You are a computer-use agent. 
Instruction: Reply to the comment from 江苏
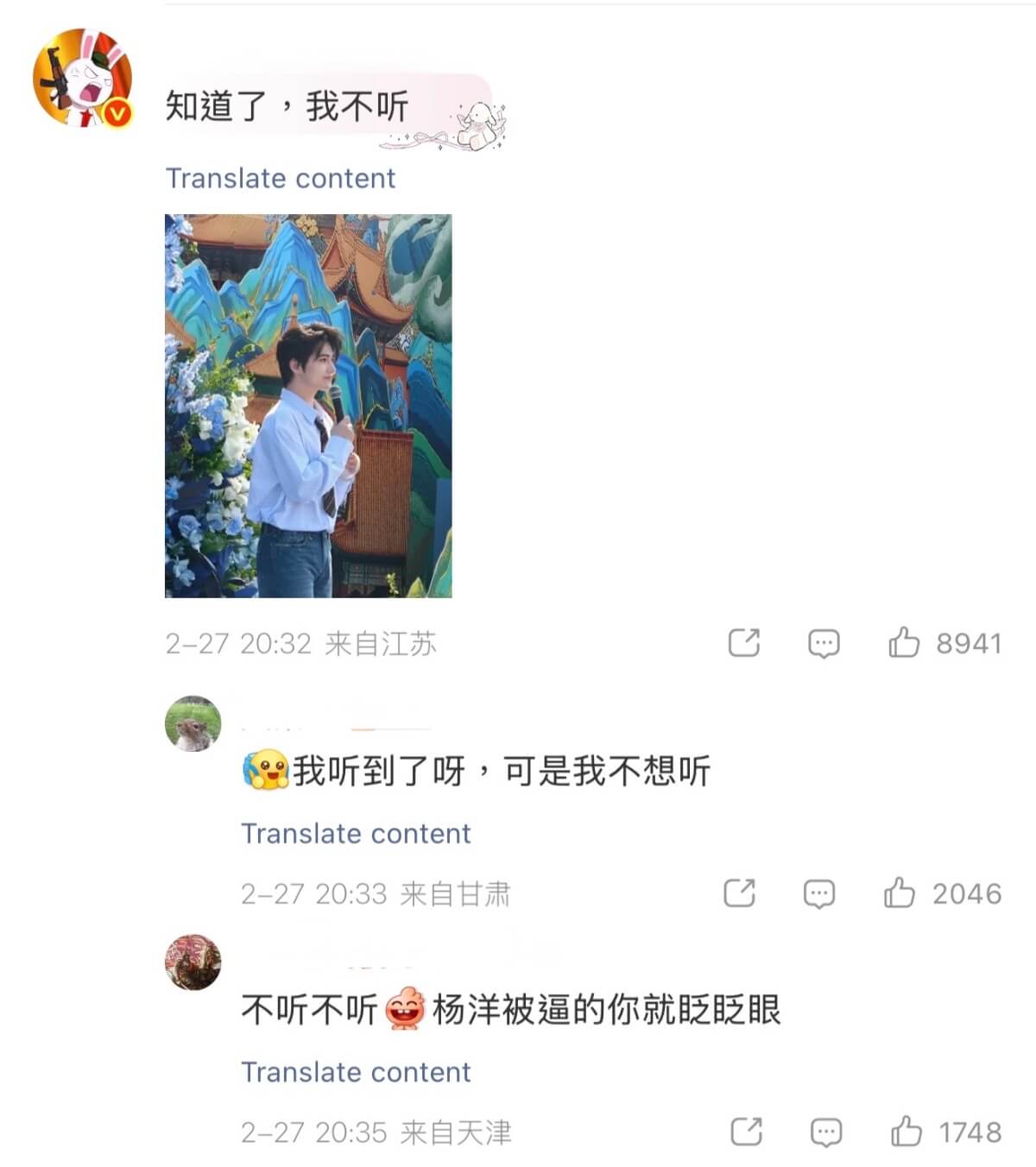pyautogui.click(x=824, y=643)
